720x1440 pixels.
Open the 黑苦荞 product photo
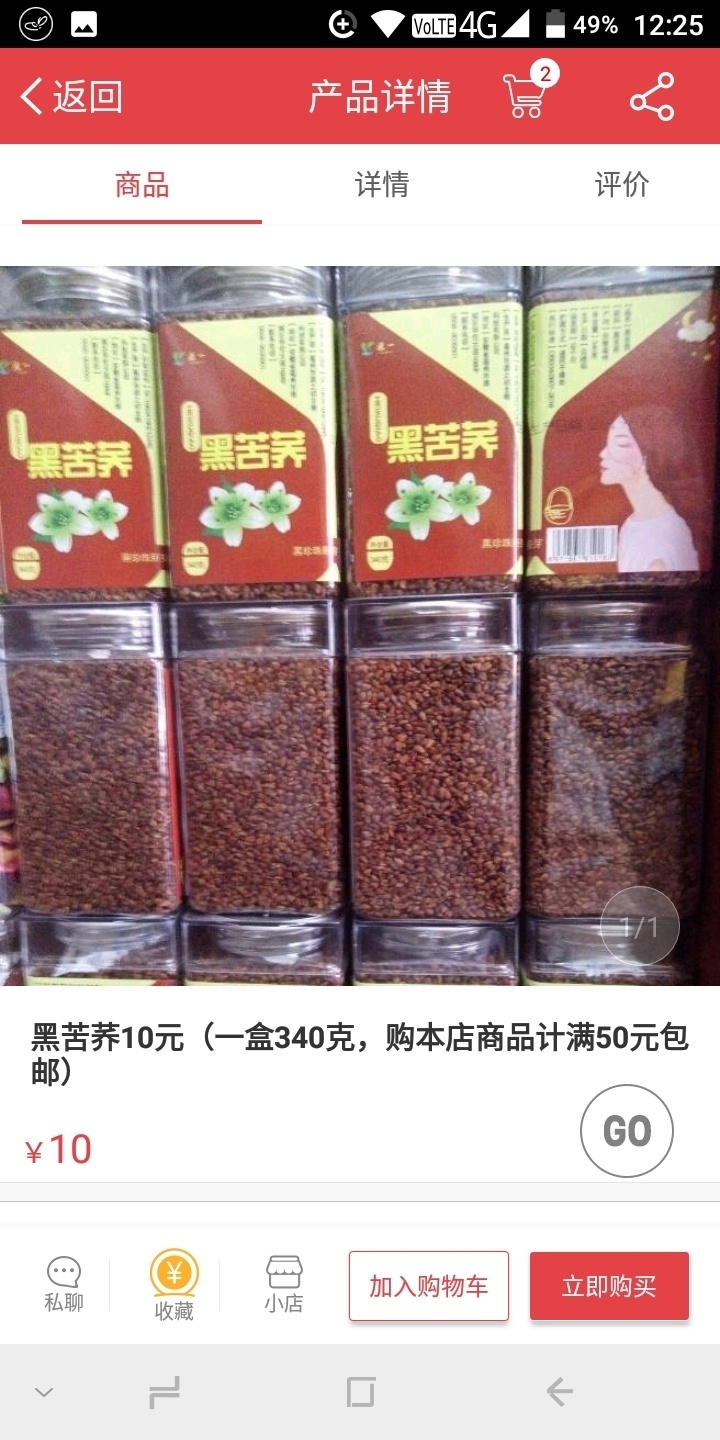[x=360, y=625]
